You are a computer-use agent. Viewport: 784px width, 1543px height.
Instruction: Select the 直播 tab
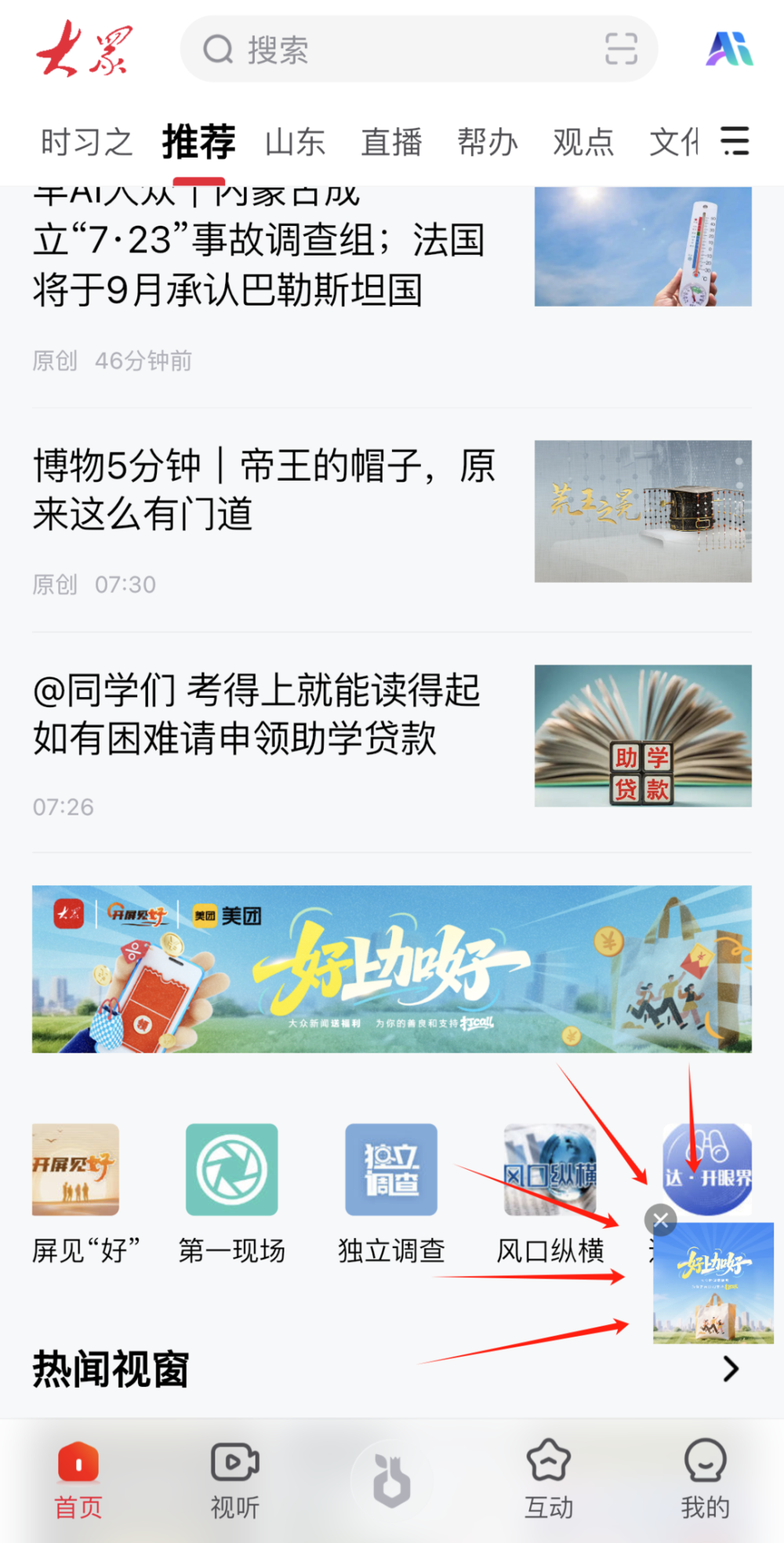coord(391,143)
